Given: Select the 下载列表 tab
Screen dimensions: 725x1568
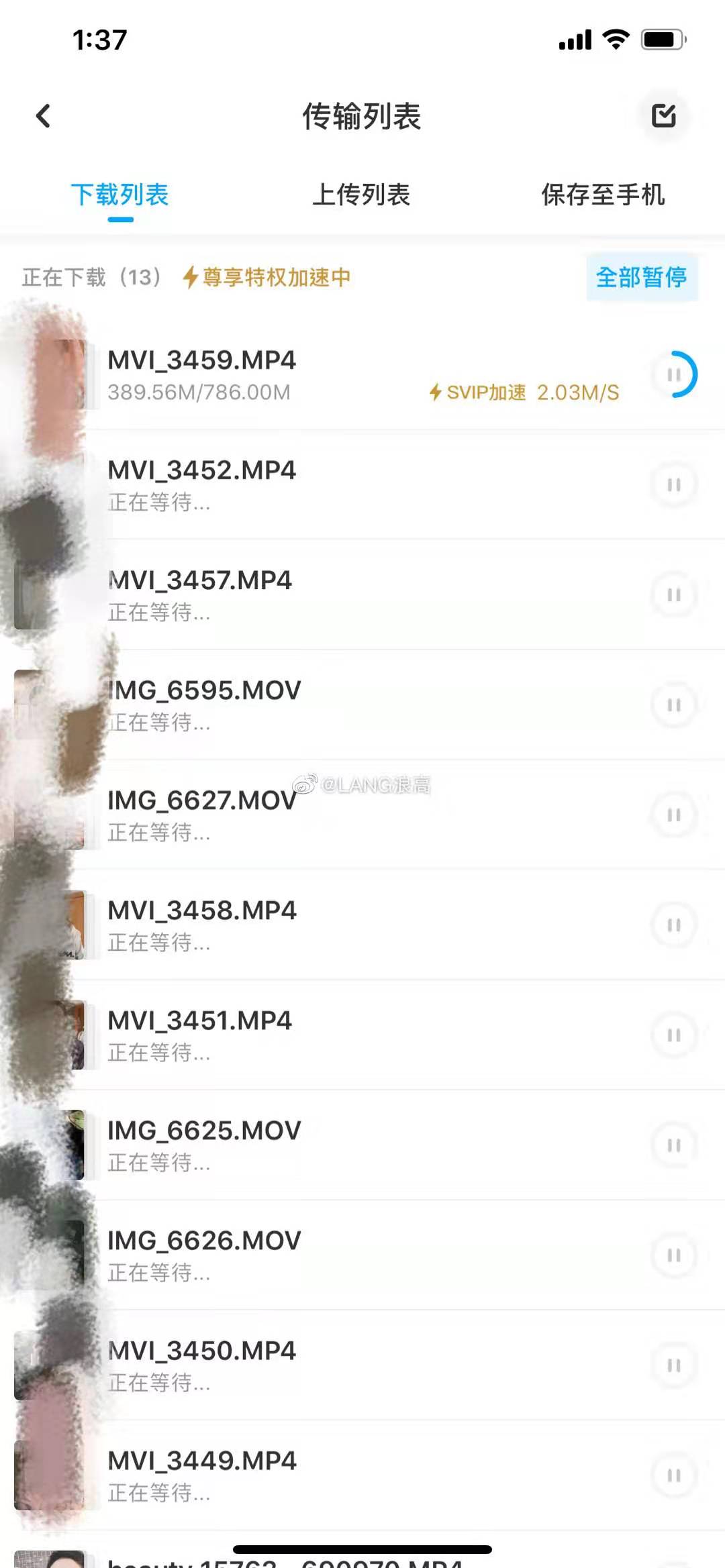Looking at the screenshot, I should click(120, 195).
